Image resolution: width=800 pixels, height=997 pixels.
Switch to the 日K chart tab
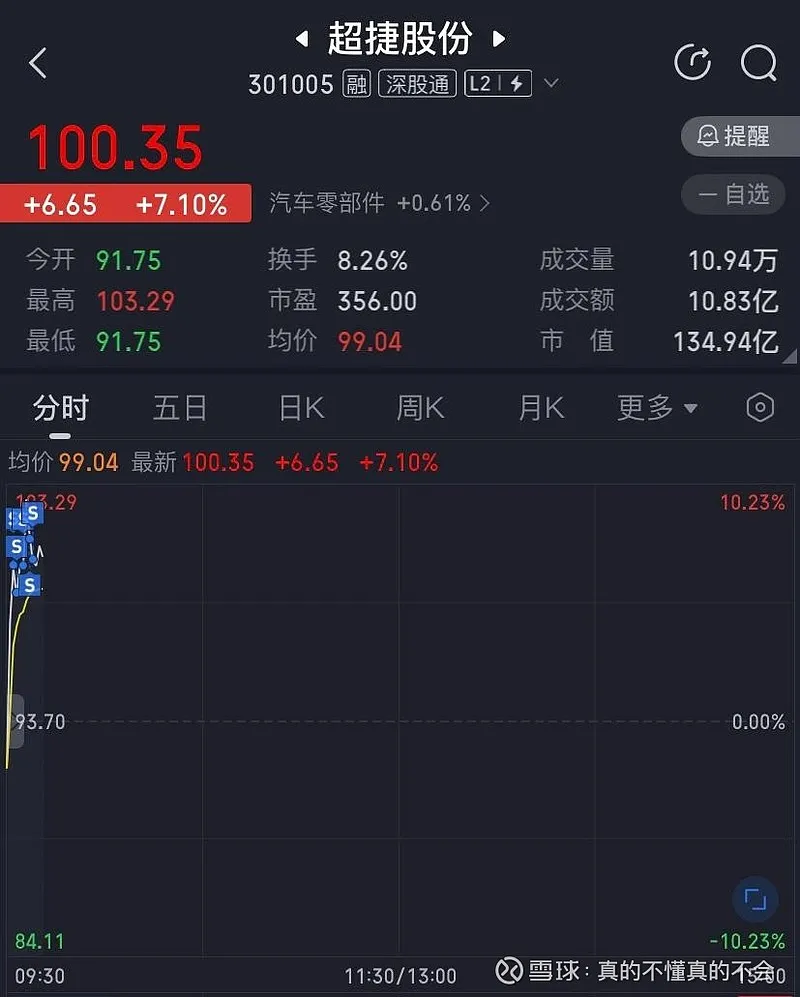(300, 408)
